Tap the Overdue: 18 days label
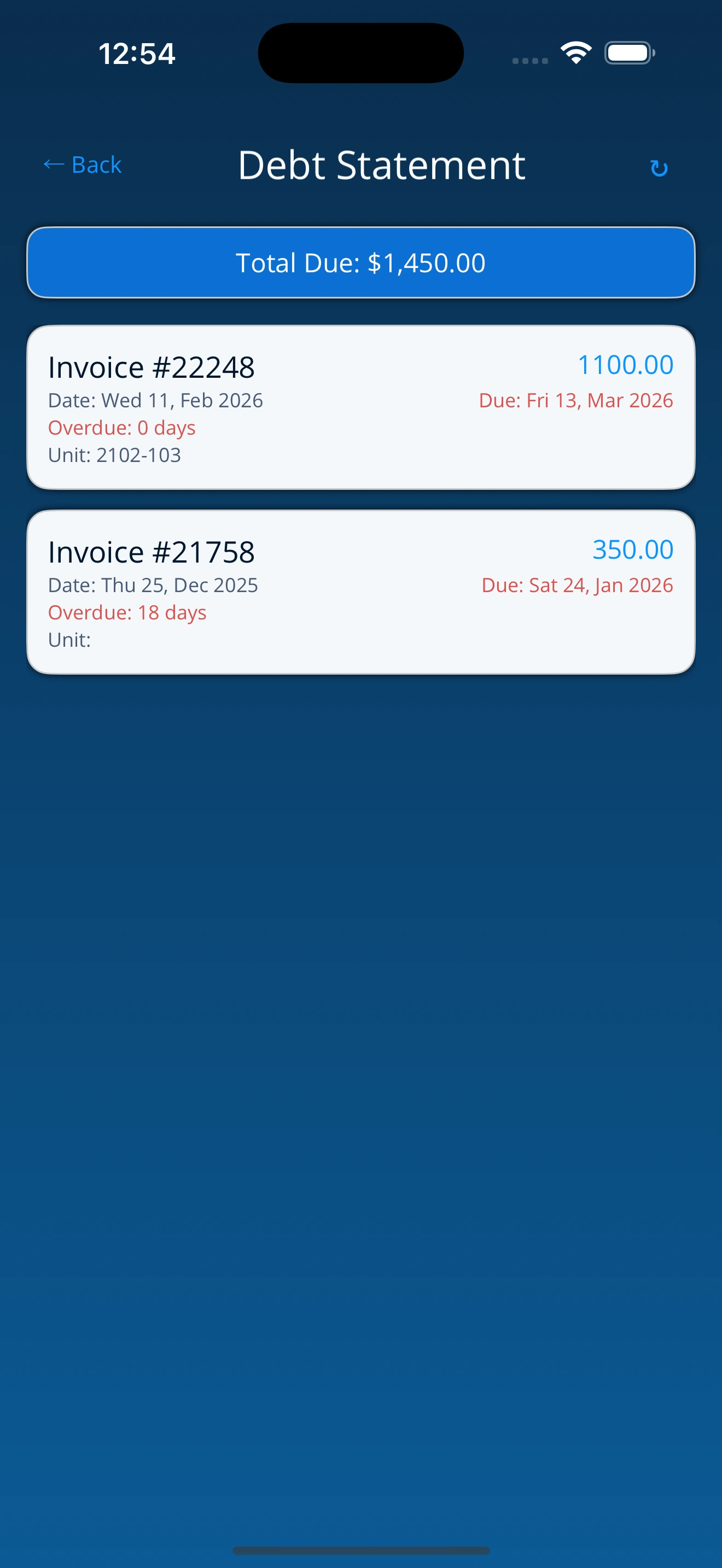This screenshot has height=1568, width=722. [127, 612]
